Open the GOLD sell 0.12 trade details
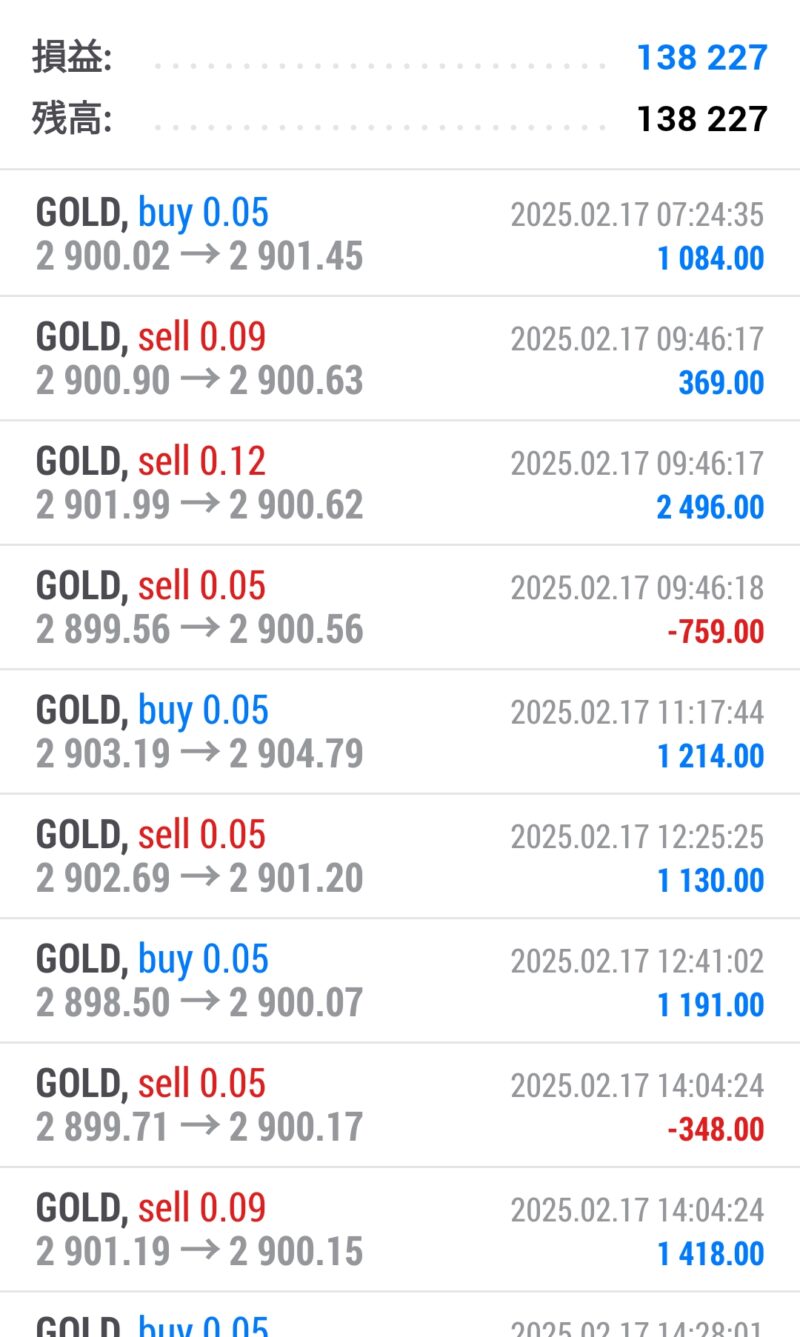Screen dimensions: 800x1337 (x=400, y=483)
